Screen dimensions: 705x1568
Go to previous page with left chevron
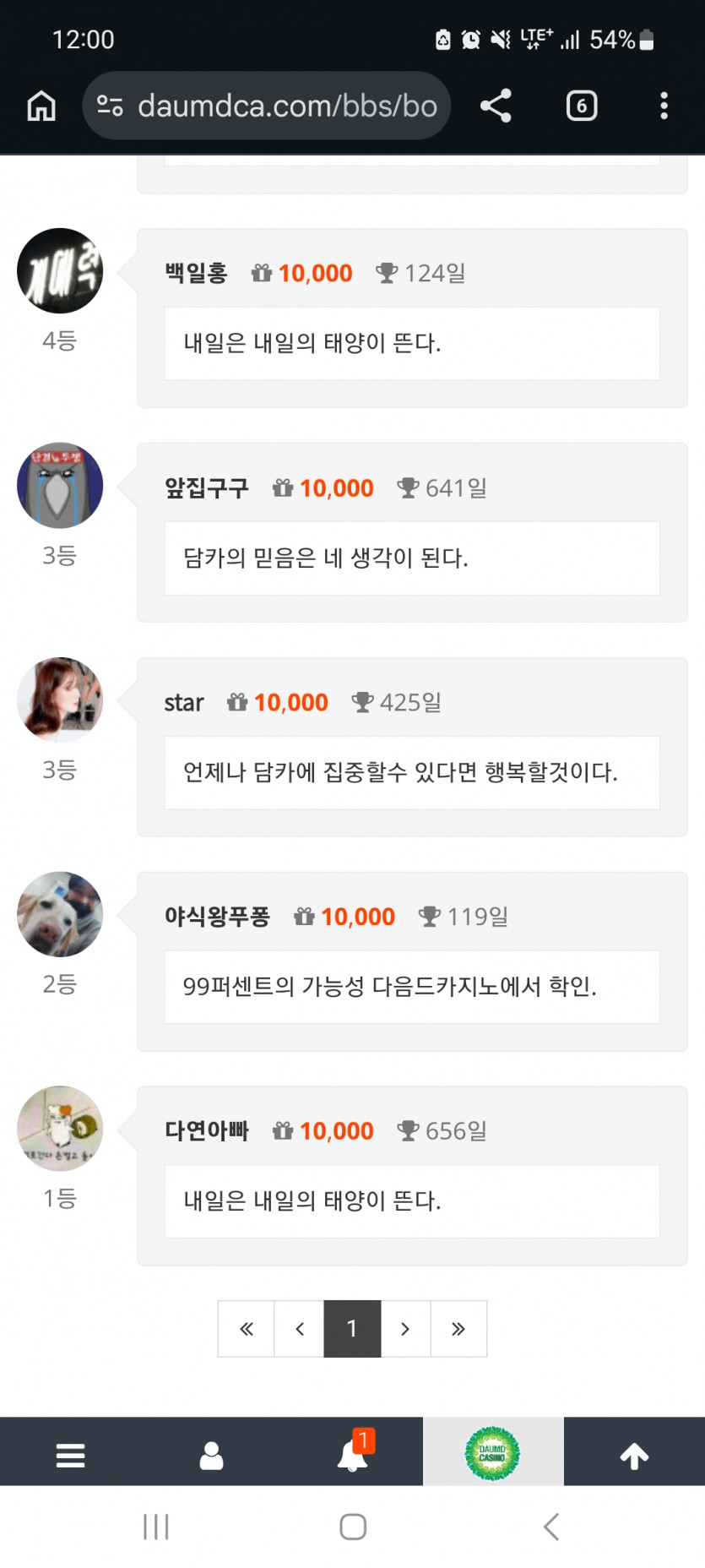pyautogui.click(x=299, y=1329)
